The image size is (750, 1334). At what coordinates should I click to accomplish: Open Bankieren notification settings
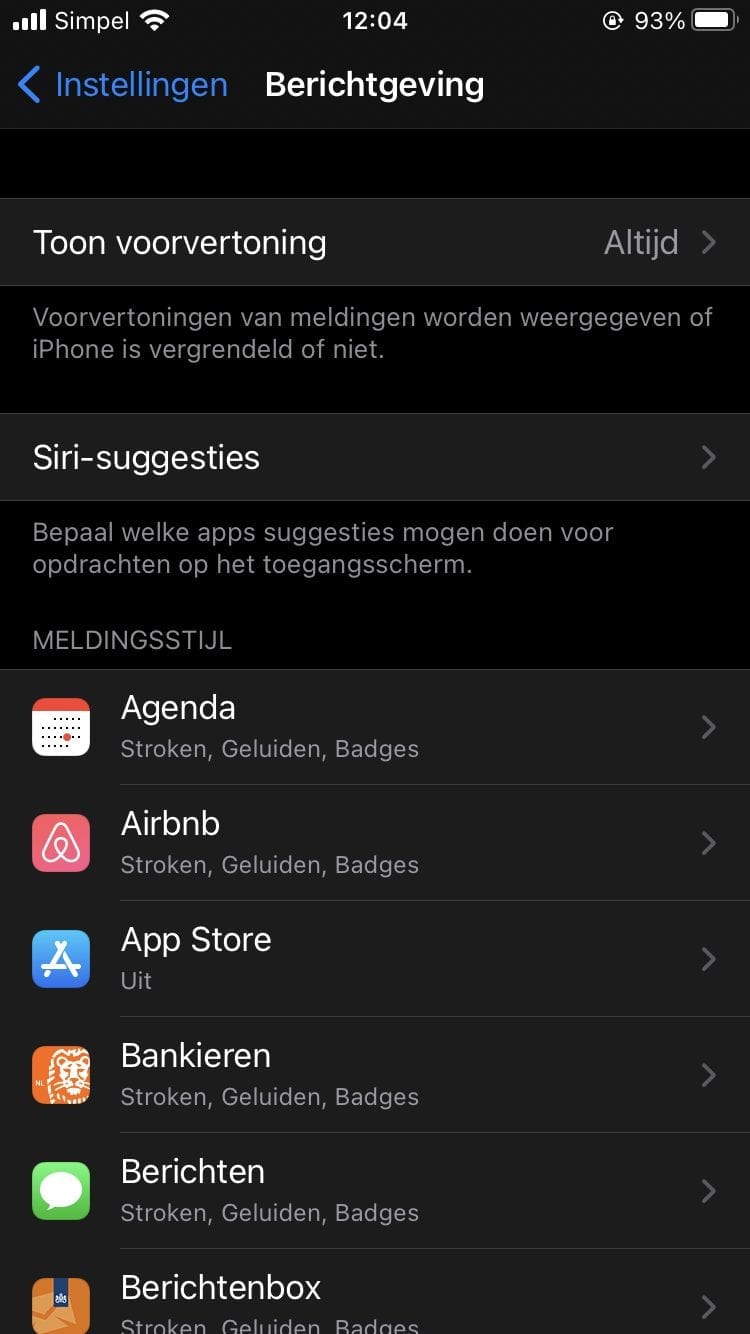(x=375, y=1075)
